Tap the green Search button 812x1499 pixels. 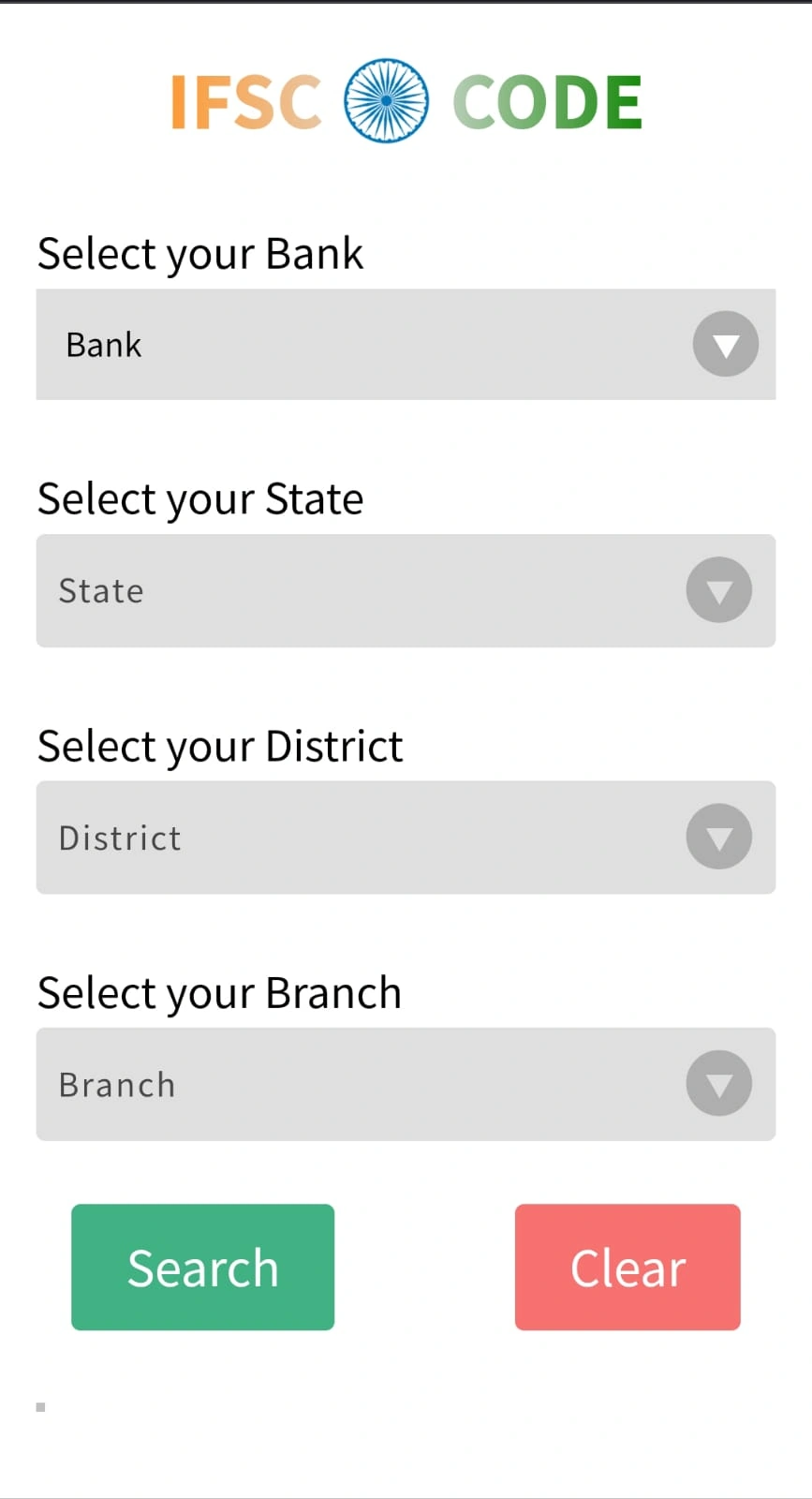point(203,1268)
